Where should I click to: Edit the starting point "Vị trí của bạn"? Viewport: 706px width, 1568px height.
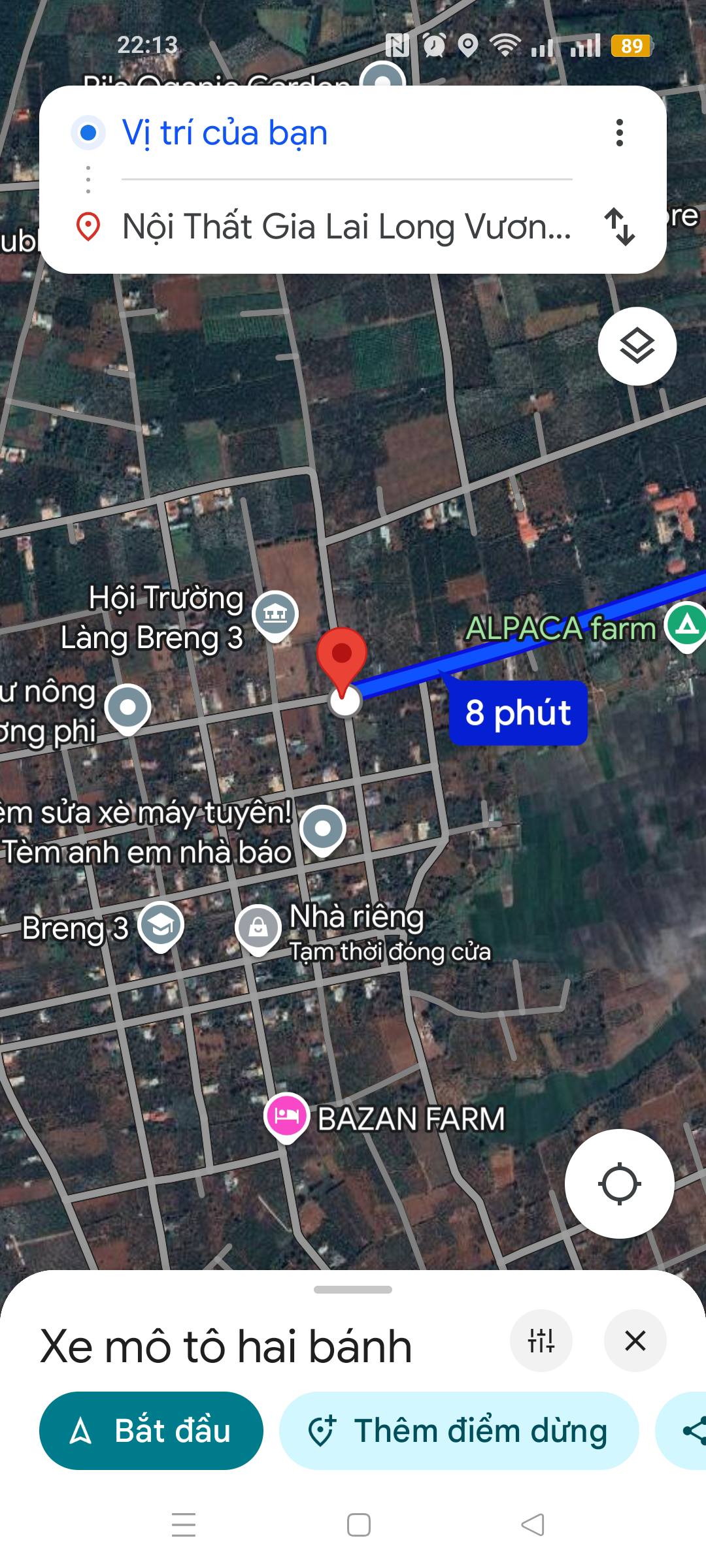click(x=346, y=133)
